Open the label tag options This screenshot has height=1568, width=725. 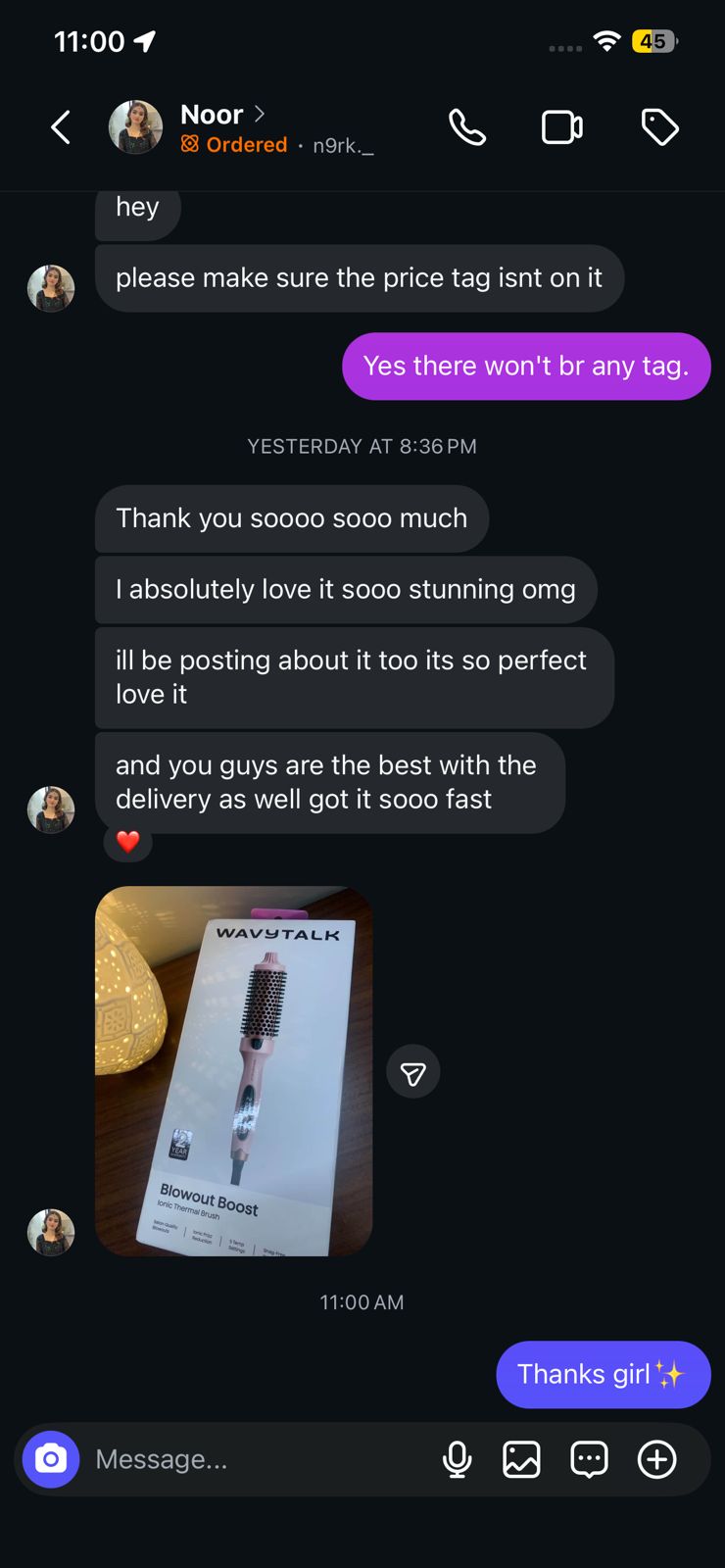pos(659,127)
